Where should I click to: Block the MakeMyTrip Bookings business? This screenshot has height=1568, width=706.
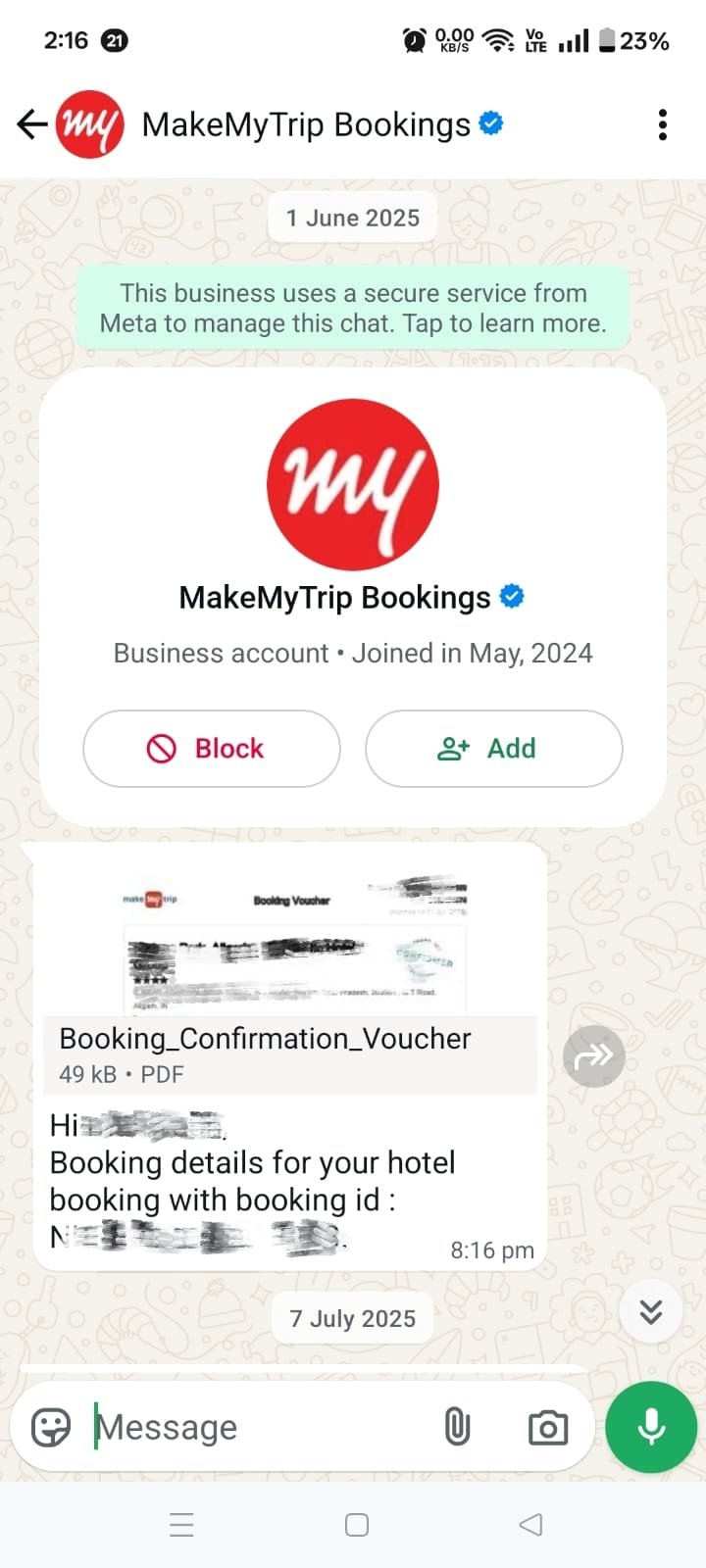pos(211,748)
